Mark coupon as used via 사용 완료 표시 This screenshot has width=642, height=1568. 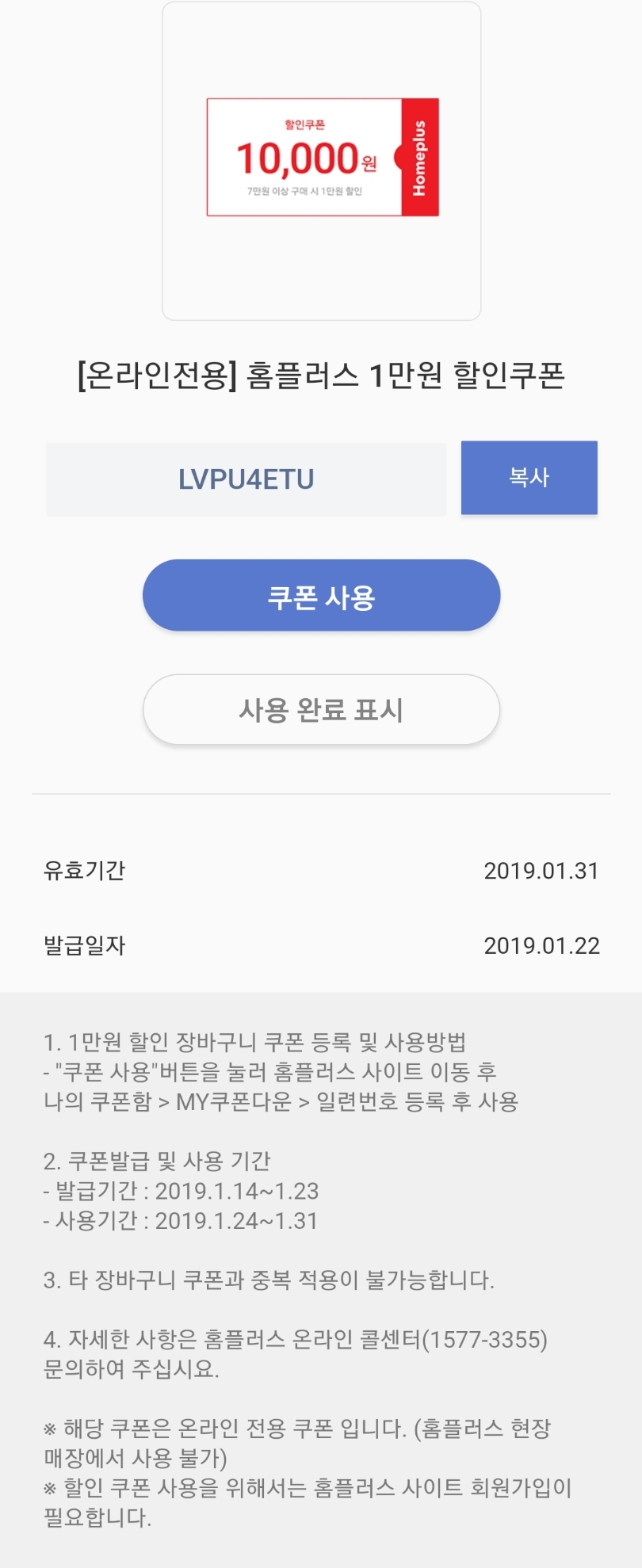tap(321, 710)
